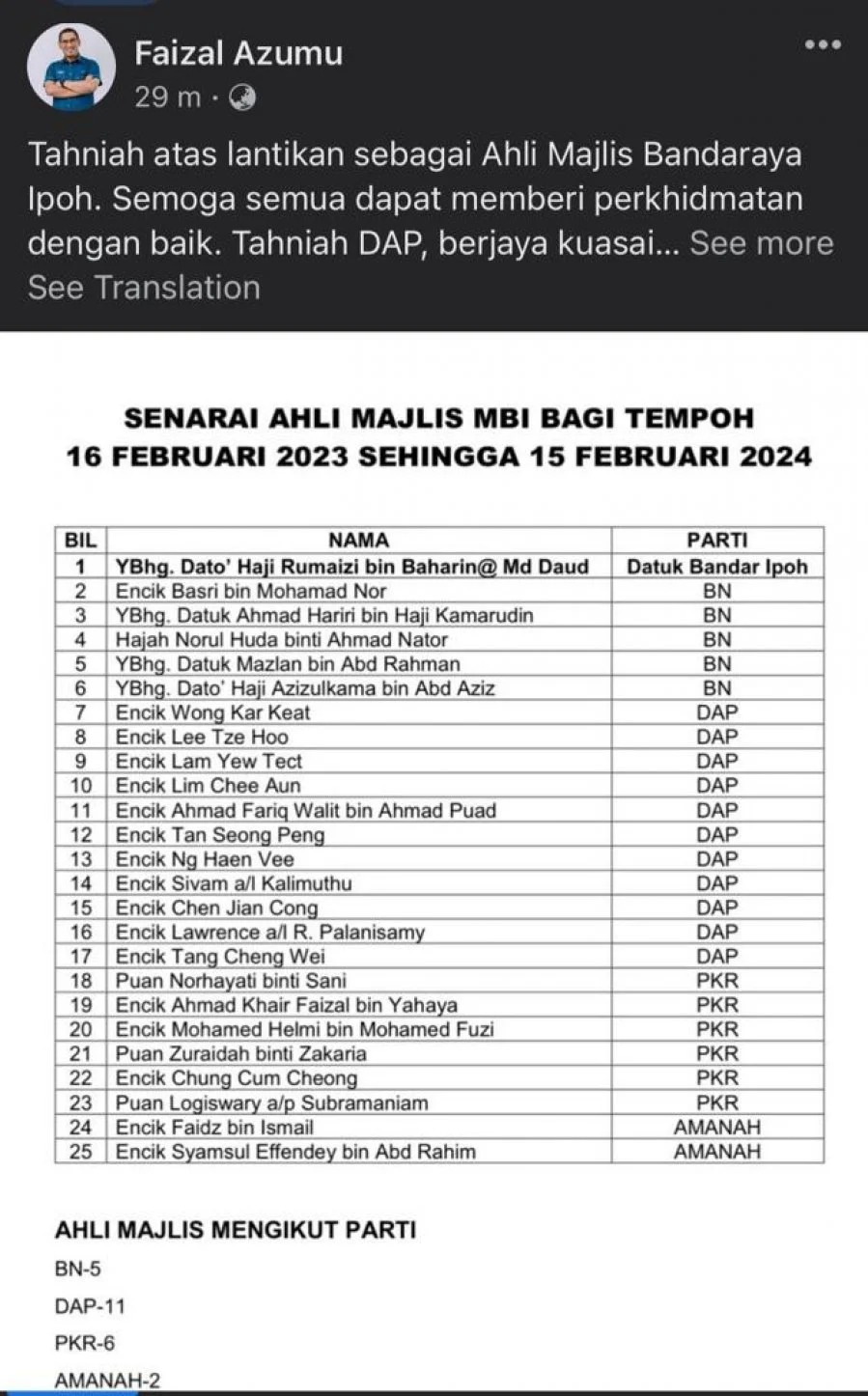Tap See Translation under the post
Image resolution: width=868 pixels, height=1396 pixels.
point(144,288)
